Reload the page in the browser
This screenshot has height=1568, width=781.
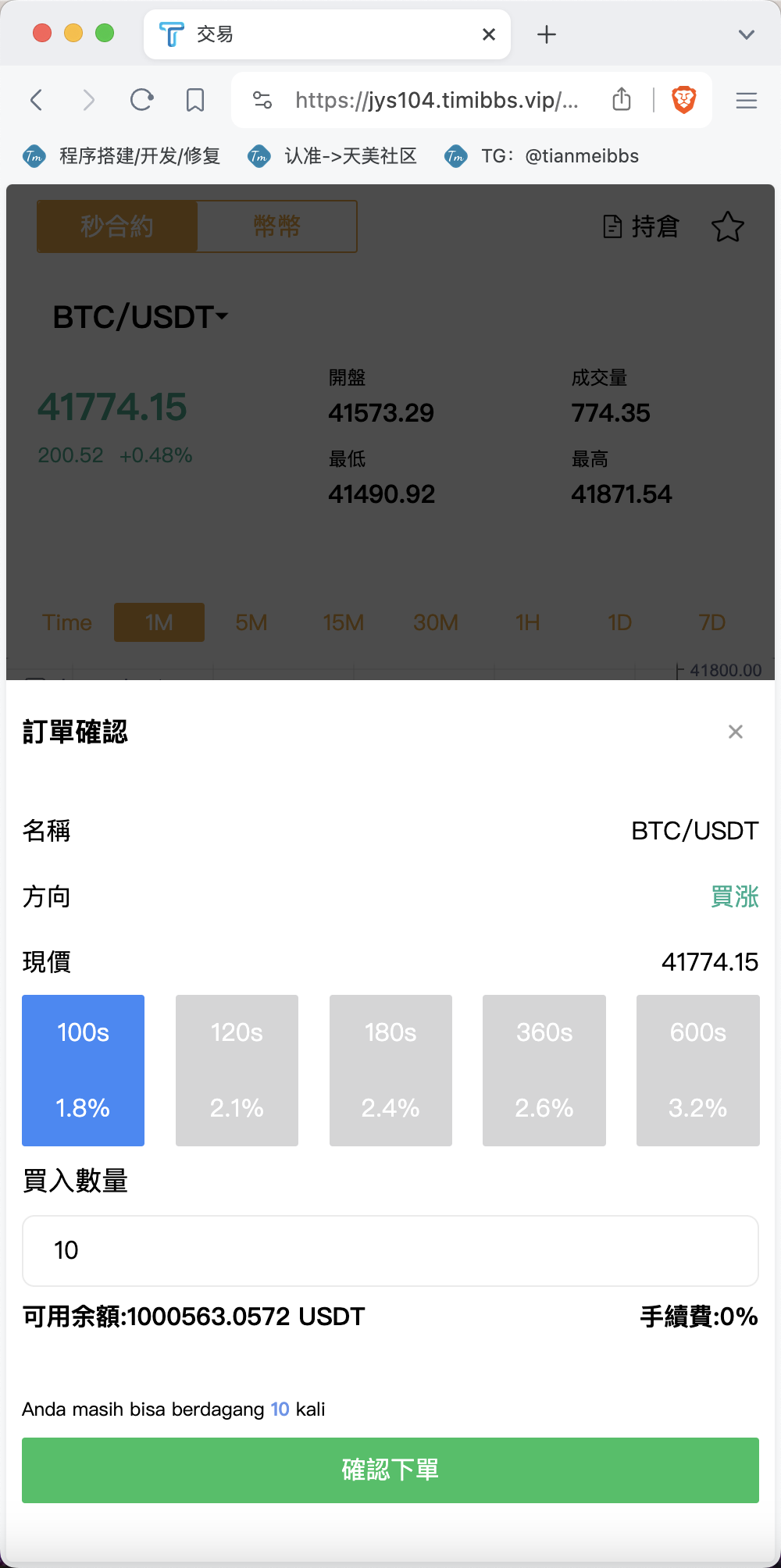[141, 100]
